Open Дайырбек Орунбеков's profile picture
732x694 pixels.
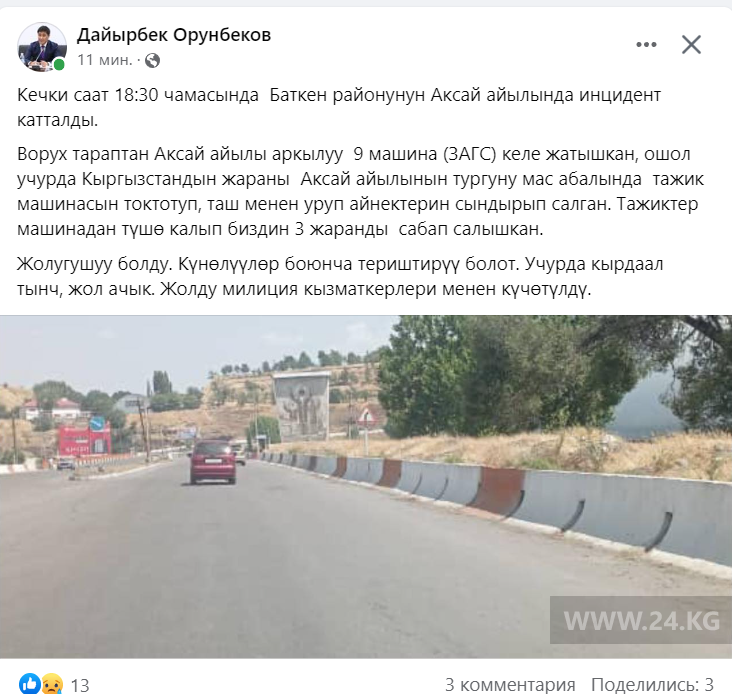42,47
